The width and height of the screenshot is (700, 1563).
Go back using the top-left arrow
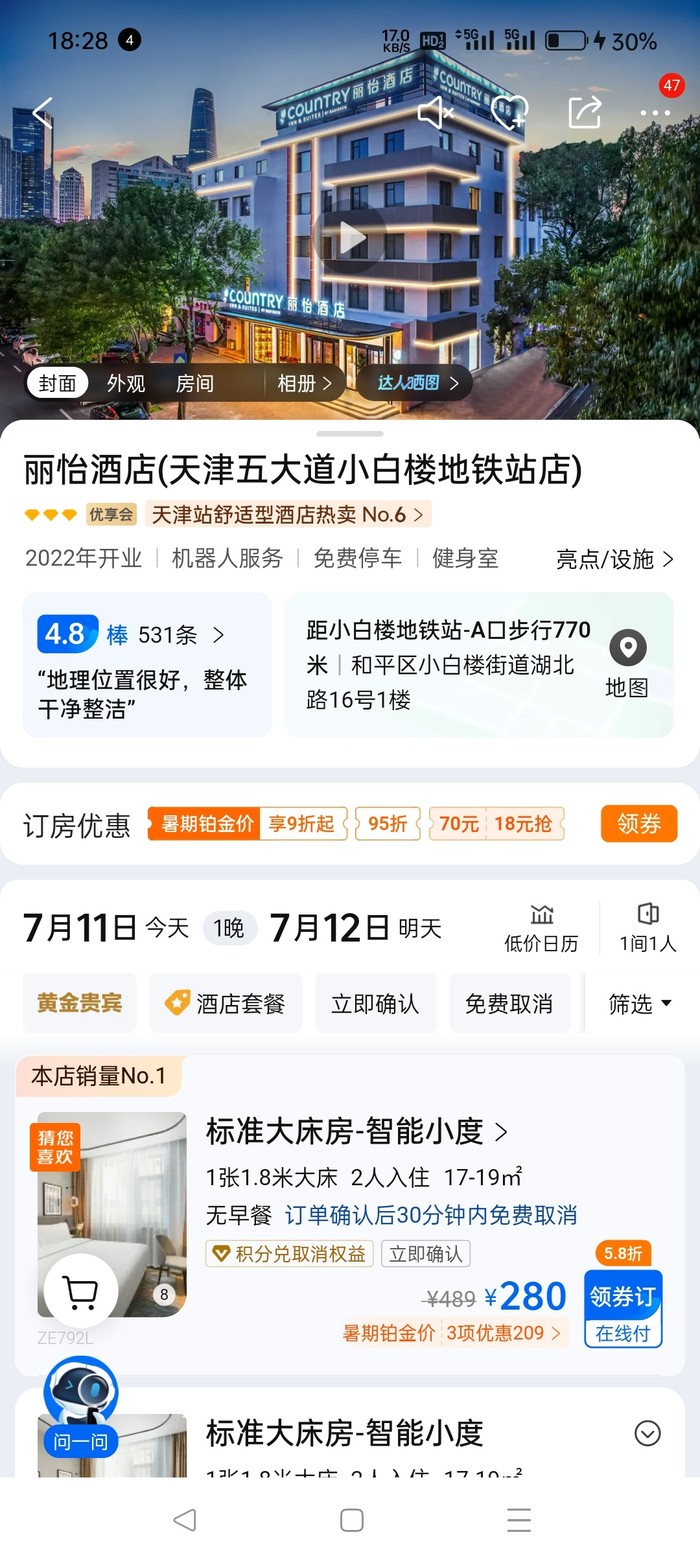coord(42,112)
